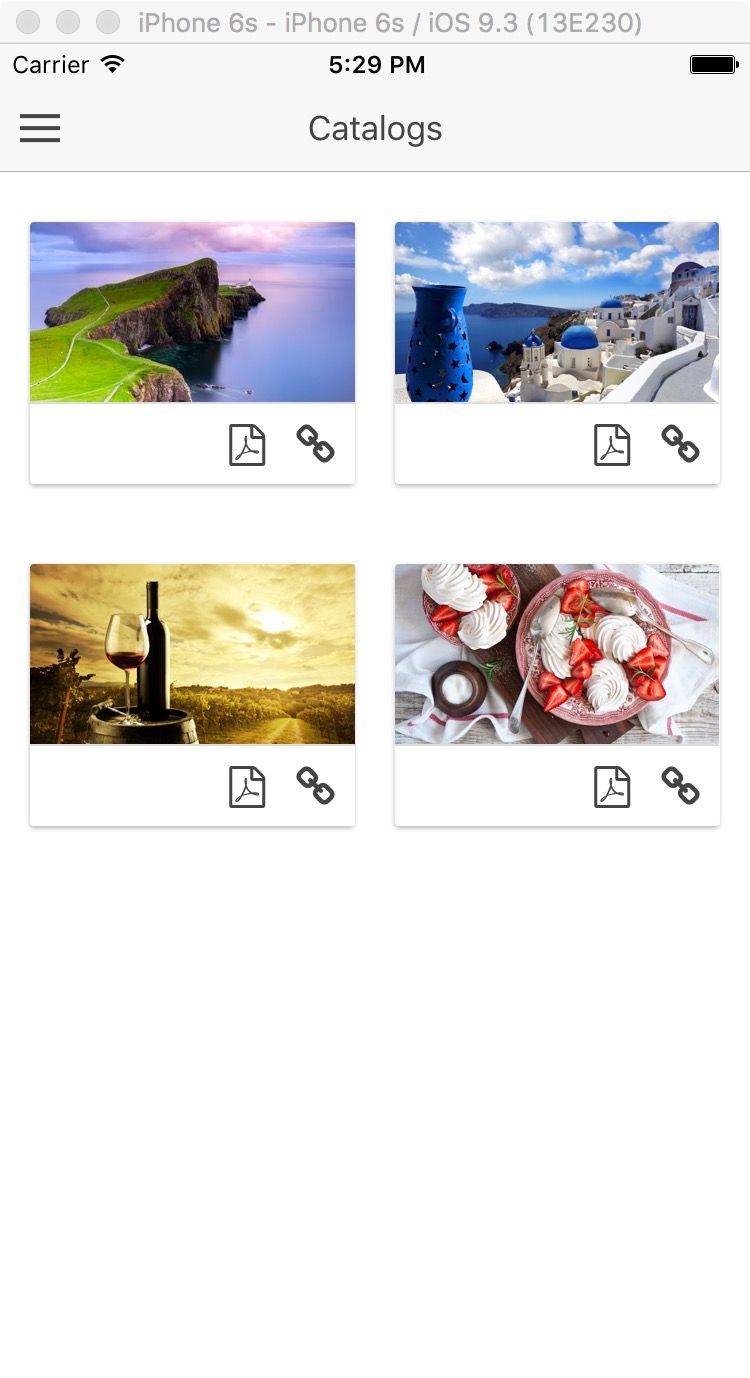View PDF of the wine vineyard catalog
Viewport: 750px width, 1378px height.
(247, 787)
